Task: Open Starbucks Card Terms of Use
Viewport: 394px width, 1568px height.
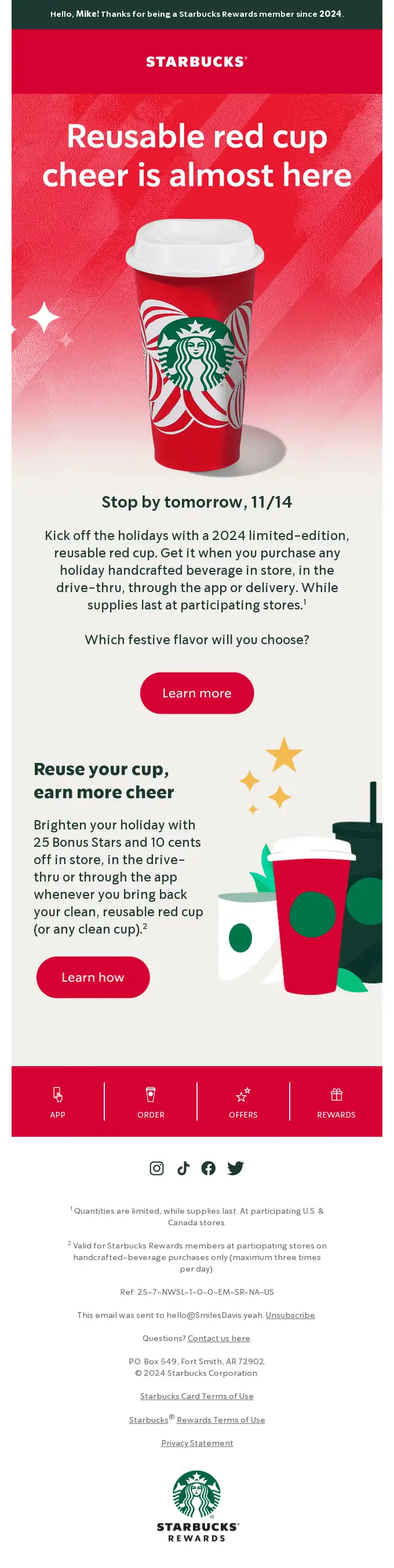Action: click(x=196, y=1396)
